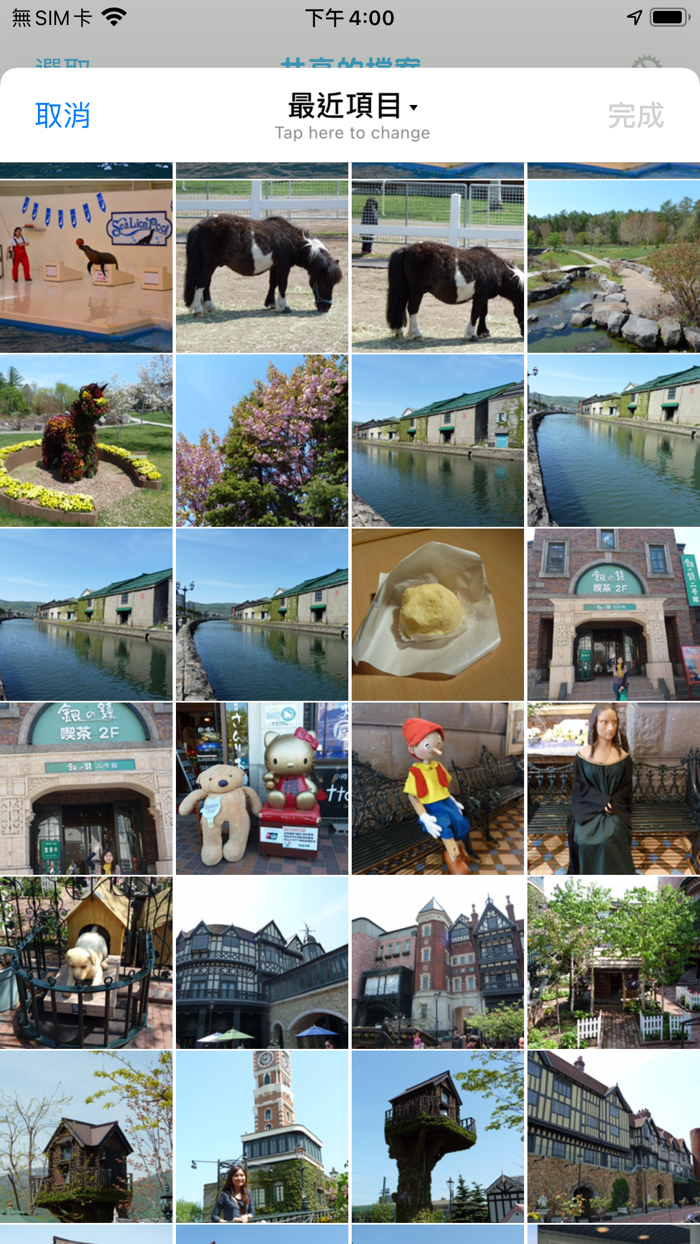The width and height of the screenshot is (700, 1244).
Task: Choose the teddy bear and Hello Kitty photo
Action: 262,788
